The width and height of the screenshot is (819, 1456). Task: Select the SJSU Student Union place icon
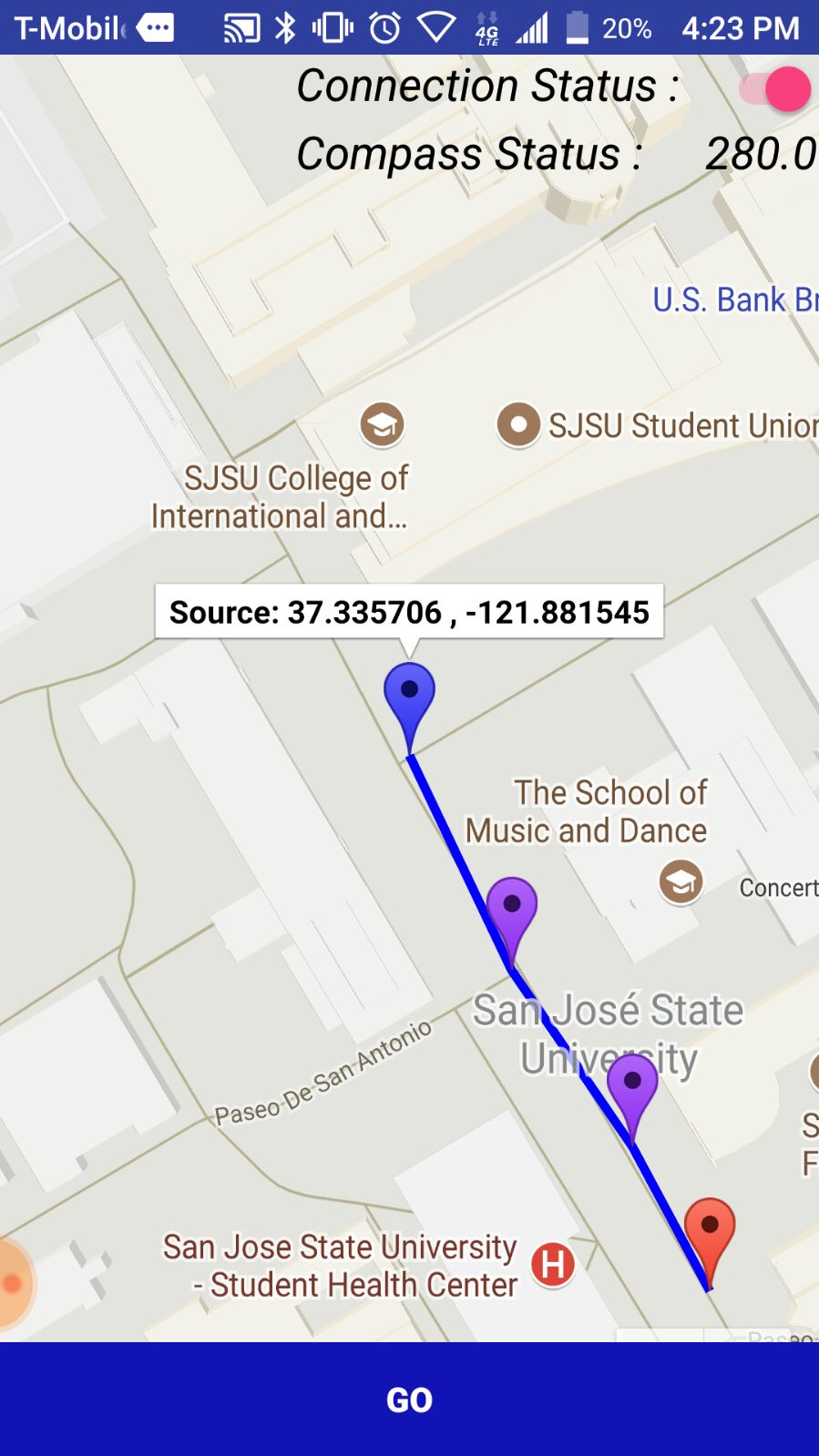click(x=518, y=425)
